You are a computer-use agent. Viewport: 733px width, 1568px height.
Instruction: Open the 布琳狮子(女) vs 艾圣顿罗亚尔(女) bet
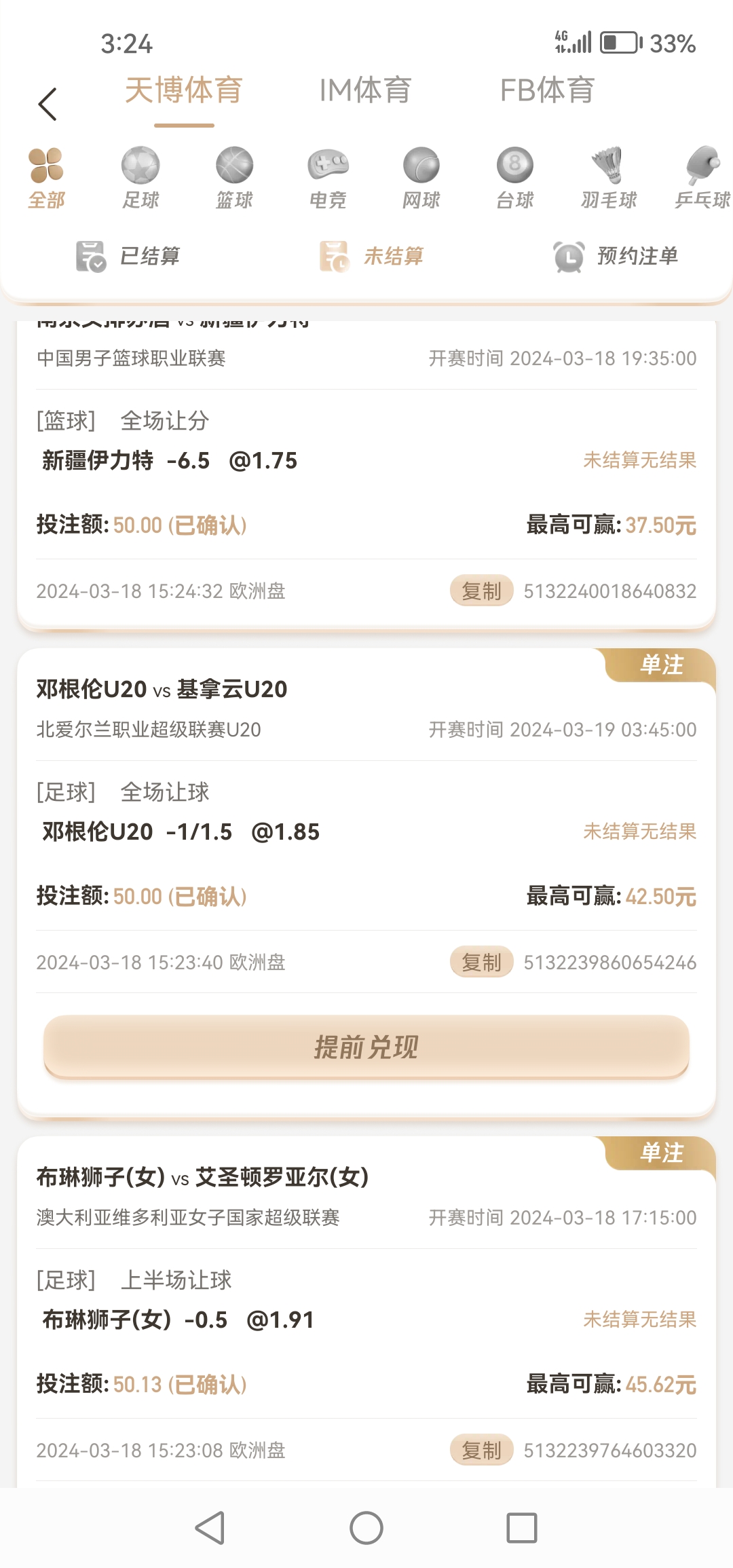(x=202, y=1177)
